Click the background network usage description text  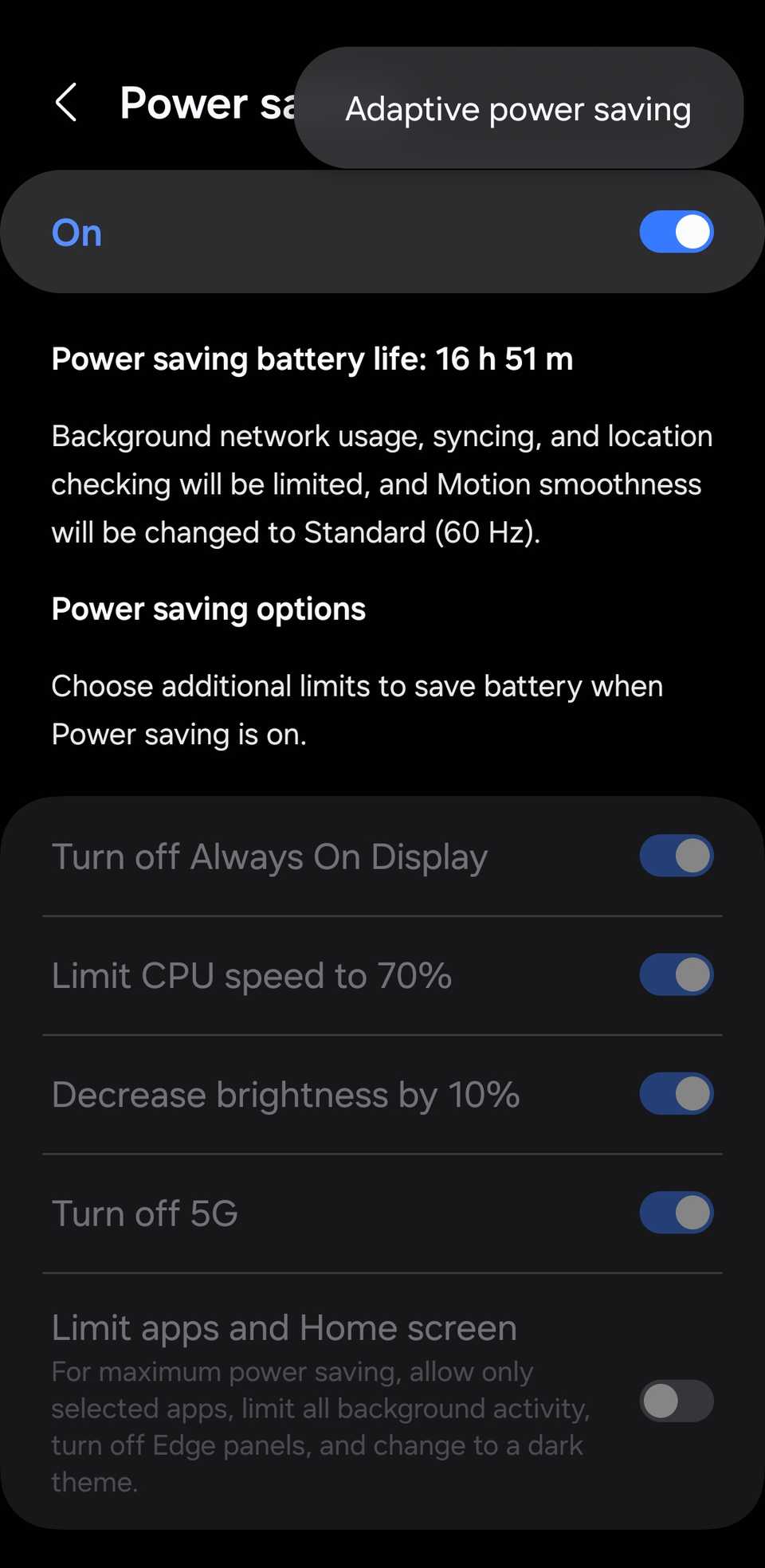click(382, 484)
